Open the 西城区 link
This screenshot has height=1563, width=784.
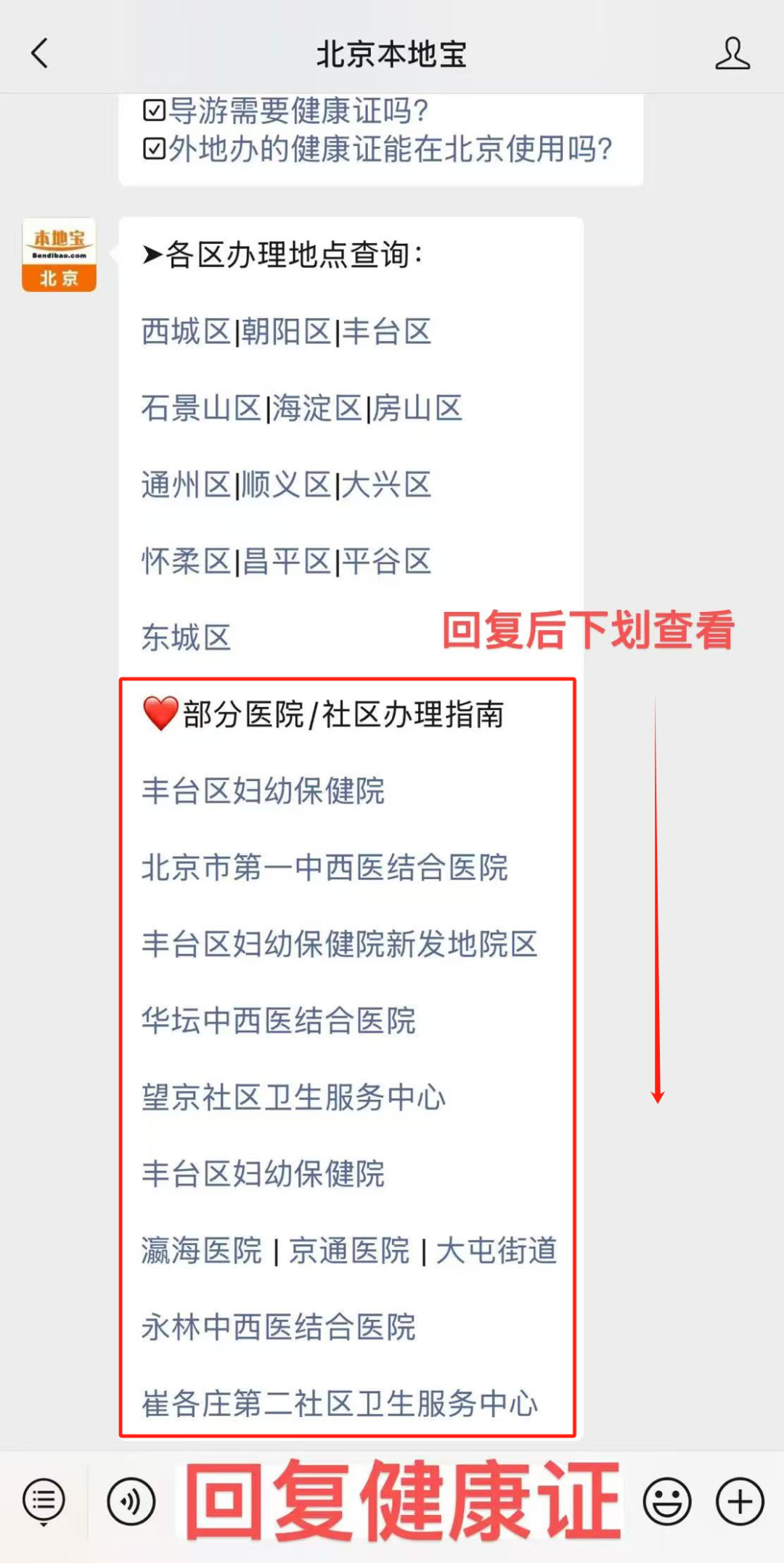click(187, 332)
